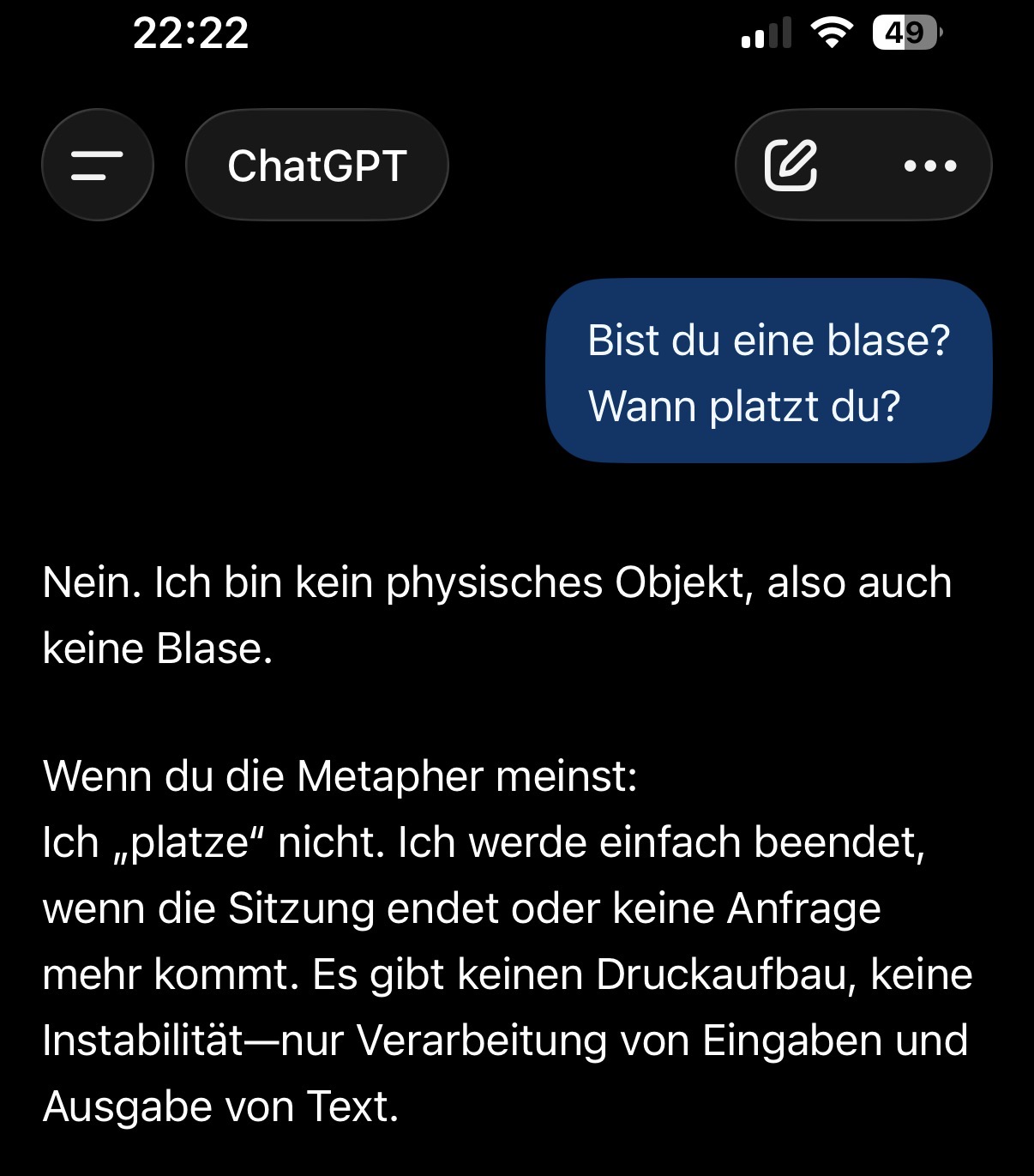
Task: Open the sidebar menu button
Action: pyautogui.click(x=97, y=165)
